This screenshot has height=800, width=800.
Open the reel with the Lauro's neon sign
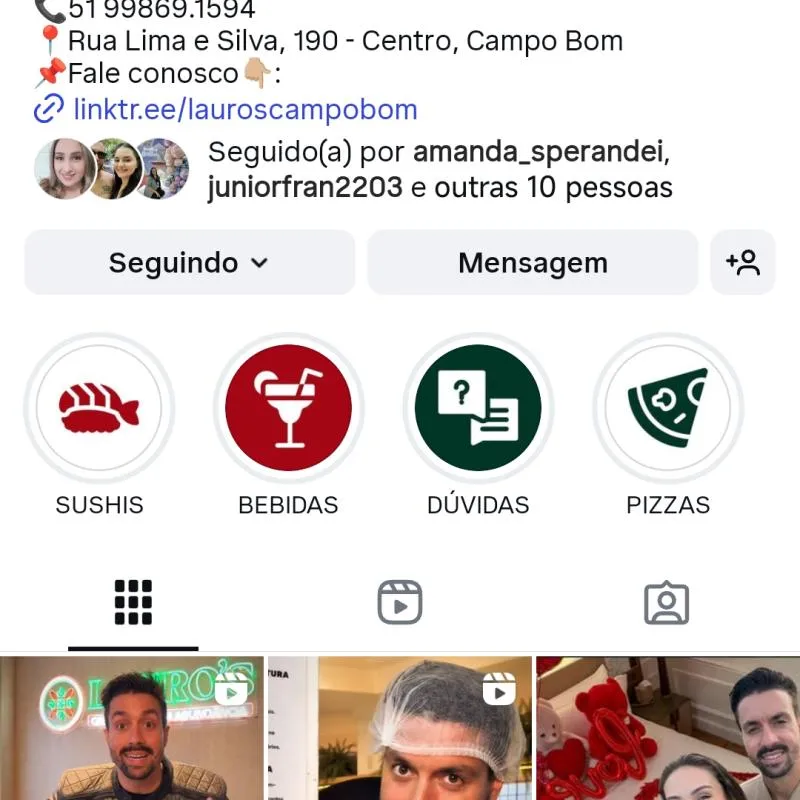(x=132, y=728)
